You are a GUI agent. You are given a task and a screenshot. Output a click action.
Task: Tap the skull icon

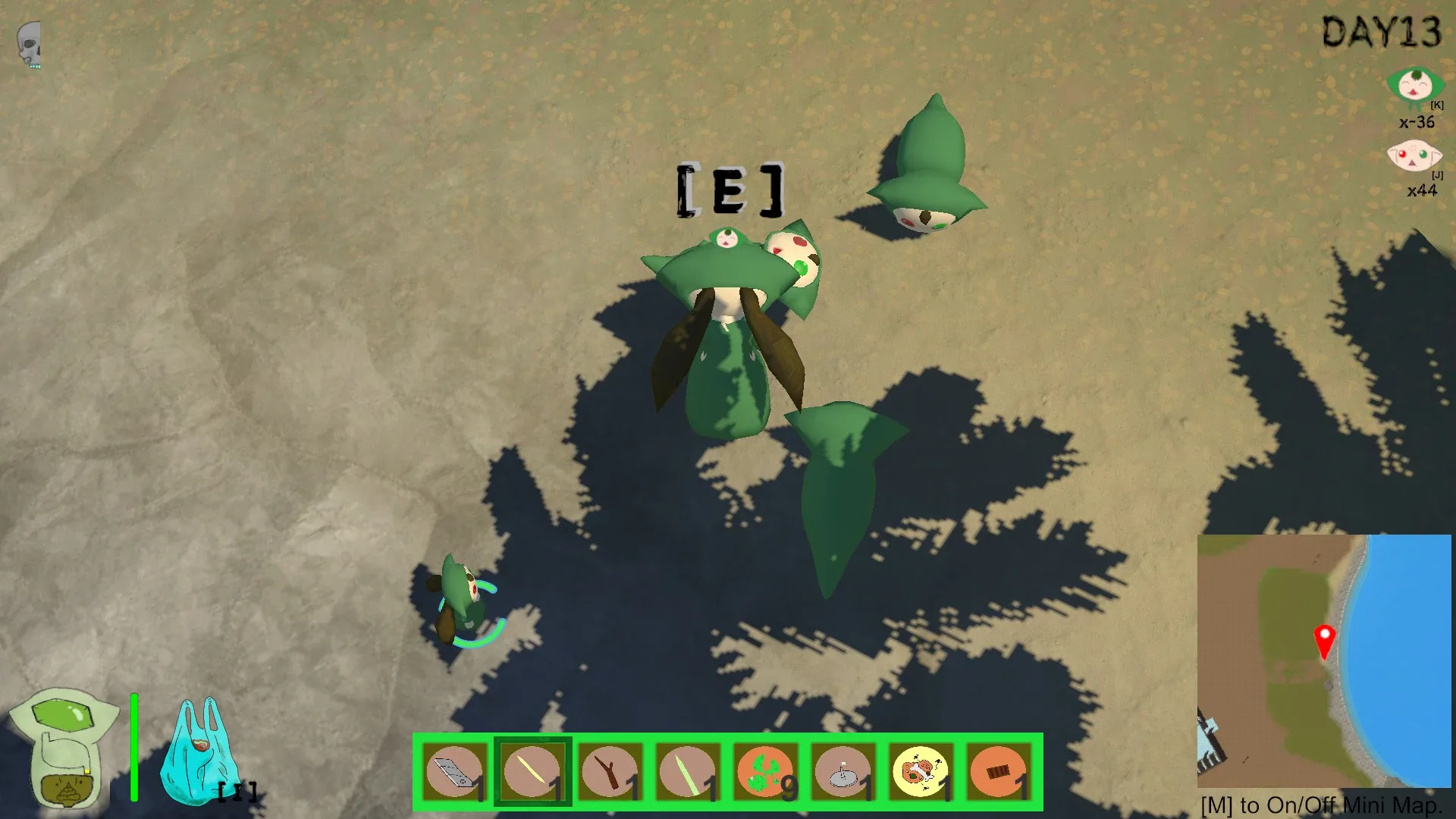point(29,44)
